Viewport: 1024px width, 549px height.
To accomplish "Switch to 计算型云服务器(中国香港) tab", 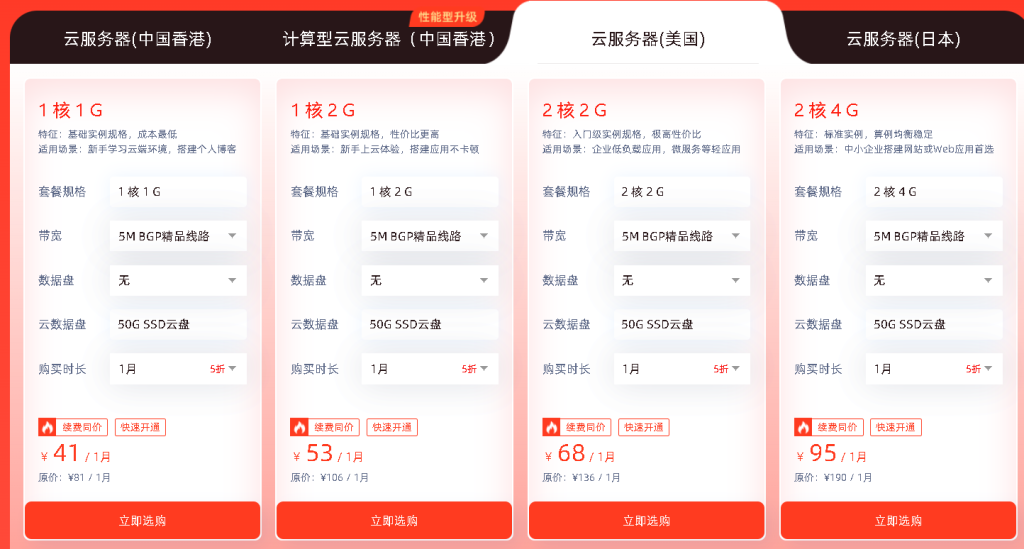I will tap(389, 39).
